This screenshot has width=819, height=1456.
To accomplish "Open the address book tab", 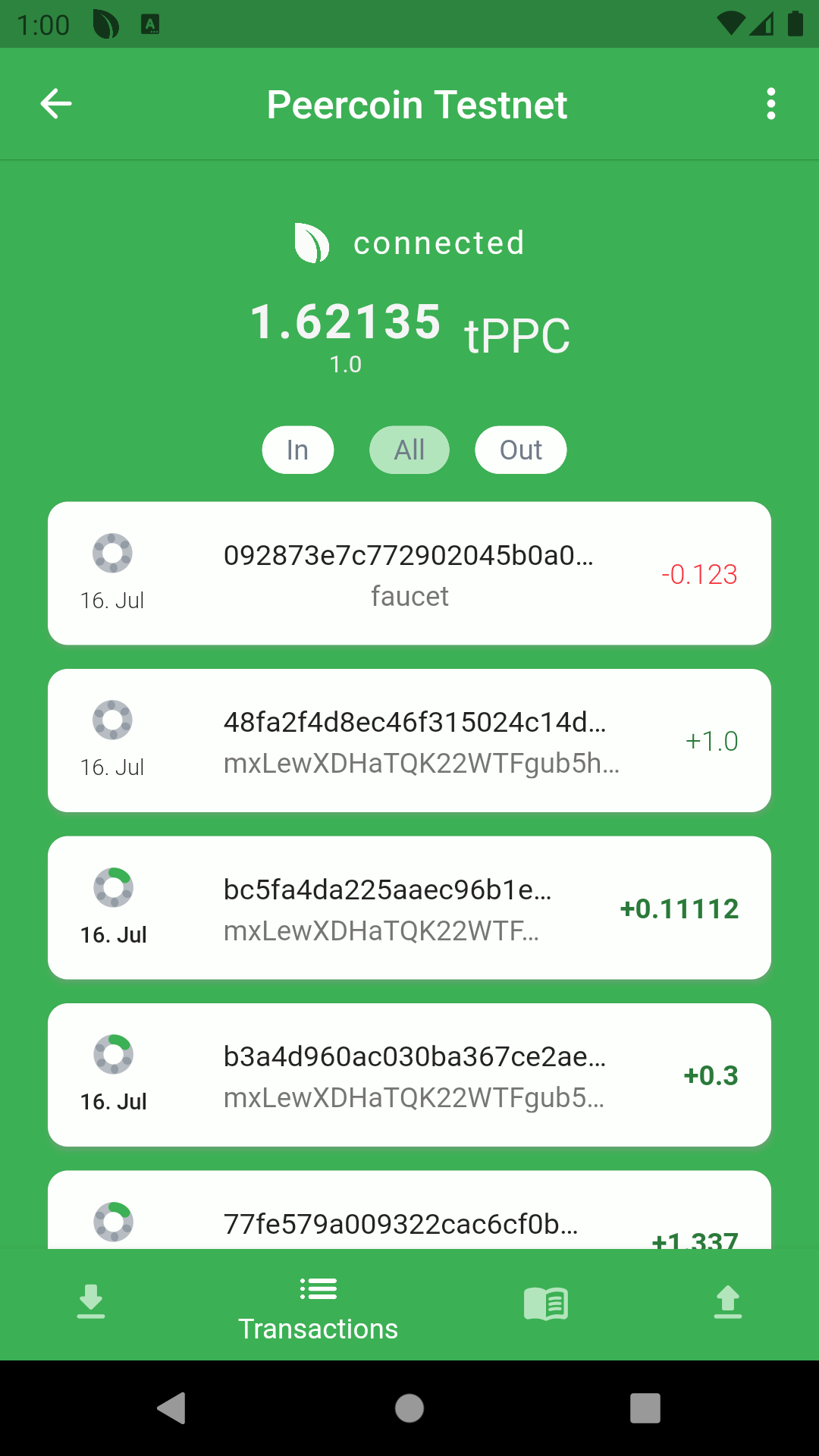I will click(x=546, y=1304).
